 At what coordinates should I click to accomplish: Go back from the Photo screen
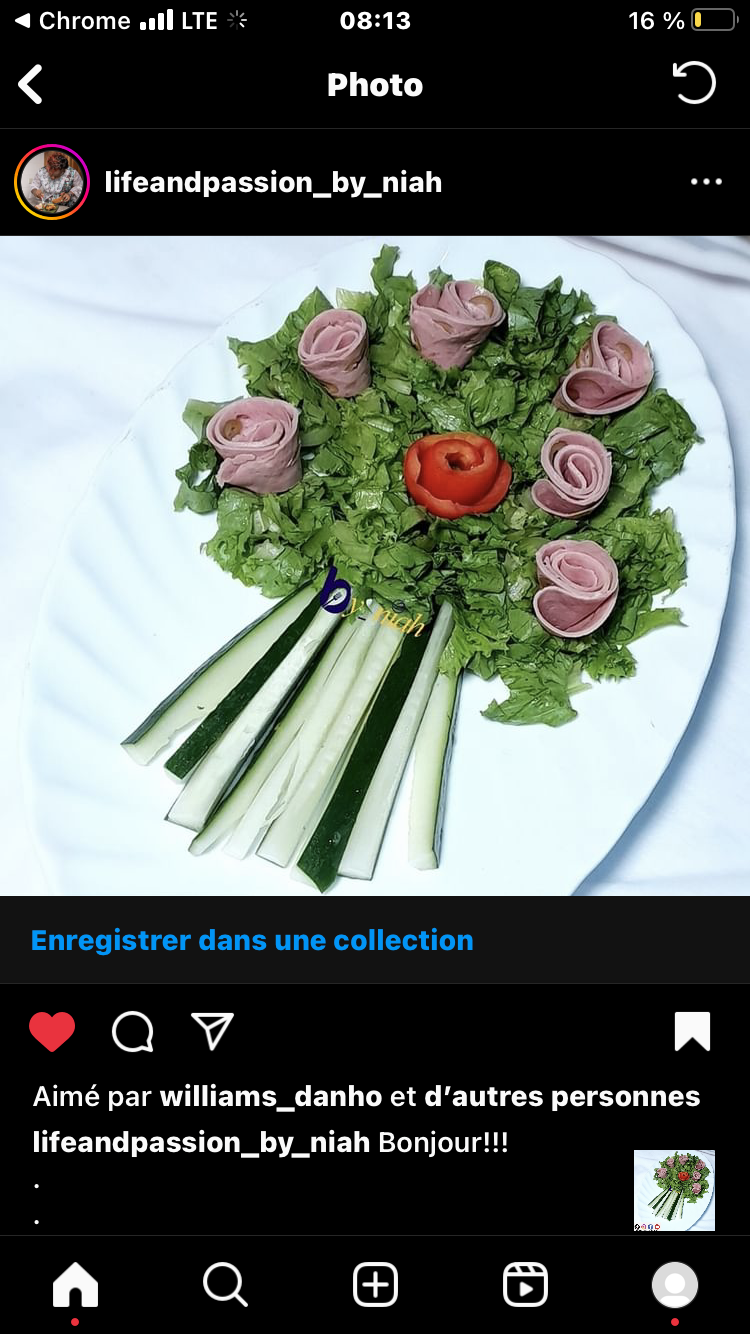(x=31, y=85)
